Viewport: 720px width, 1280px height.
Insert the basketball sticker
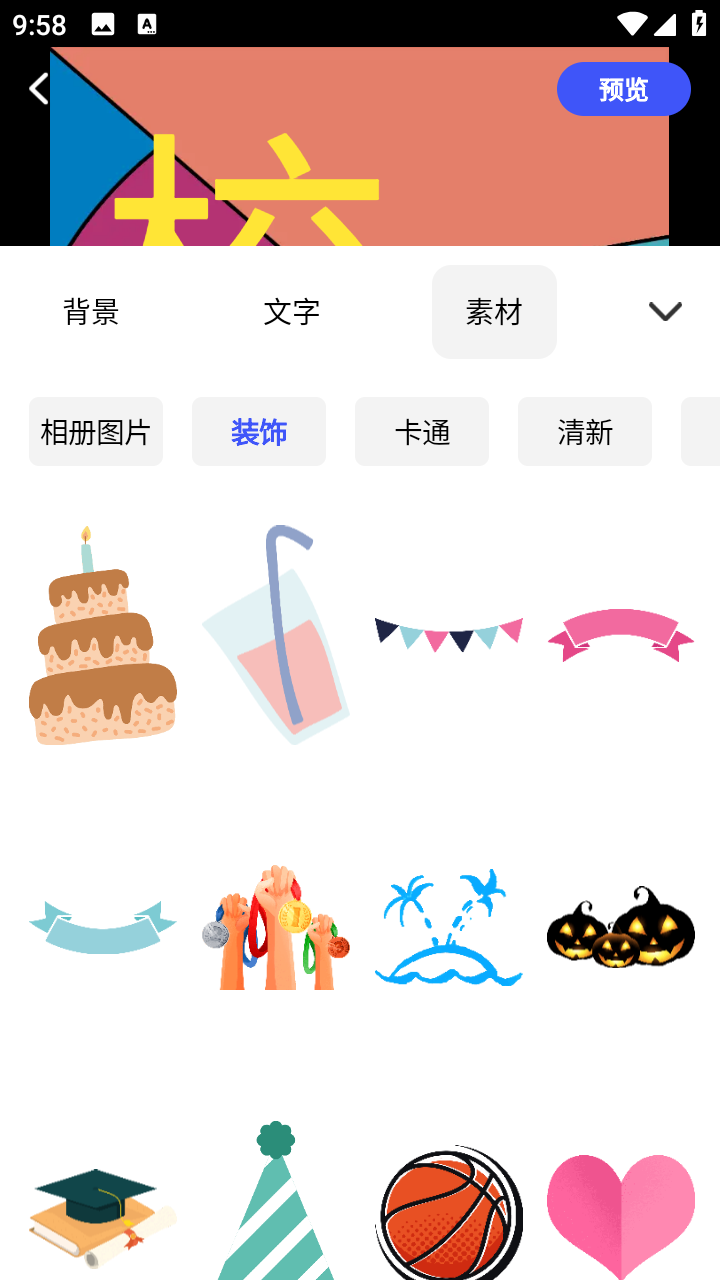pos(449,1212)
